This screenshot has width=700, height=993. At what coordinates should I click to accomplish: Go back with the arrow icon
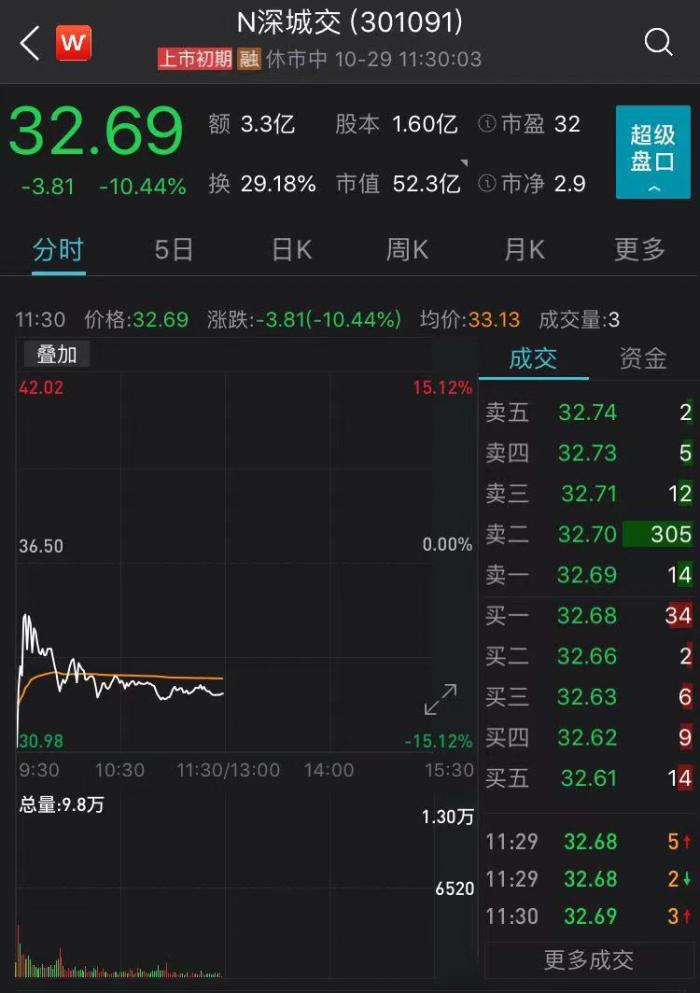[x=30, y=43]
